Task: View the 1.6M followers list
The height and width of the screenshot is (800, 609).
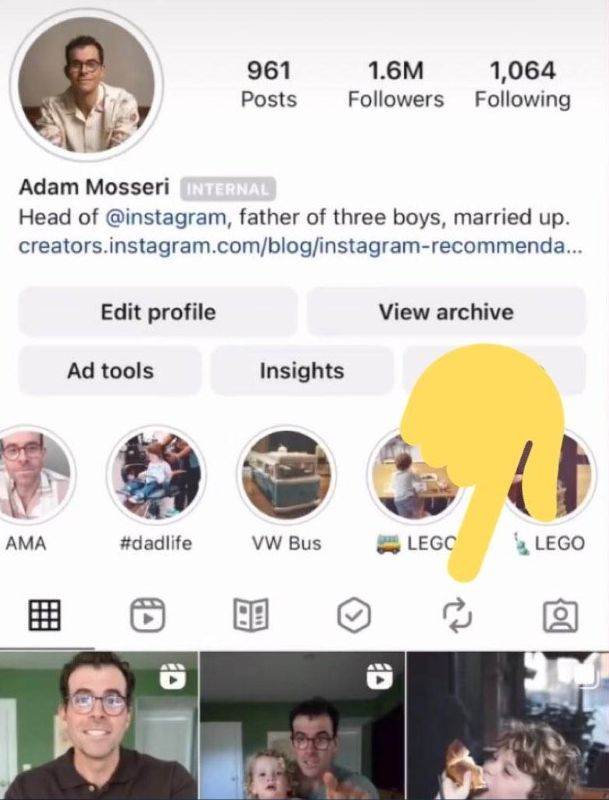Action: point(395,84)
